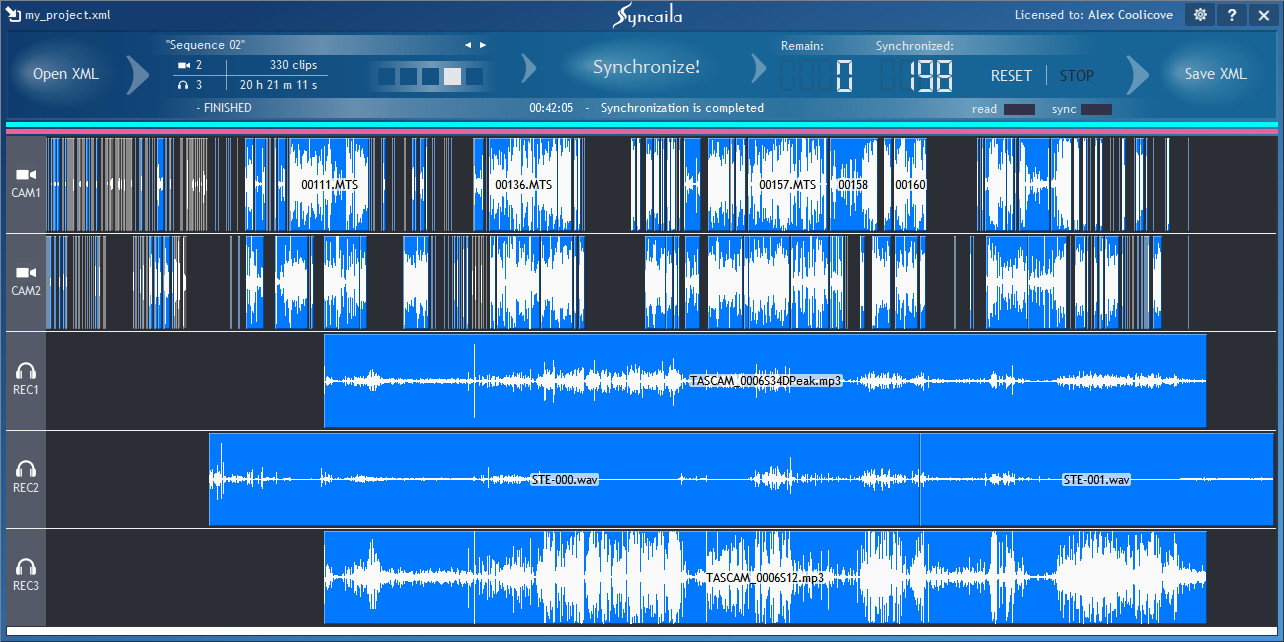Go to the previous sequence arrow
The height and width of the screenshot is (642, 1284).
click(467, 45)
